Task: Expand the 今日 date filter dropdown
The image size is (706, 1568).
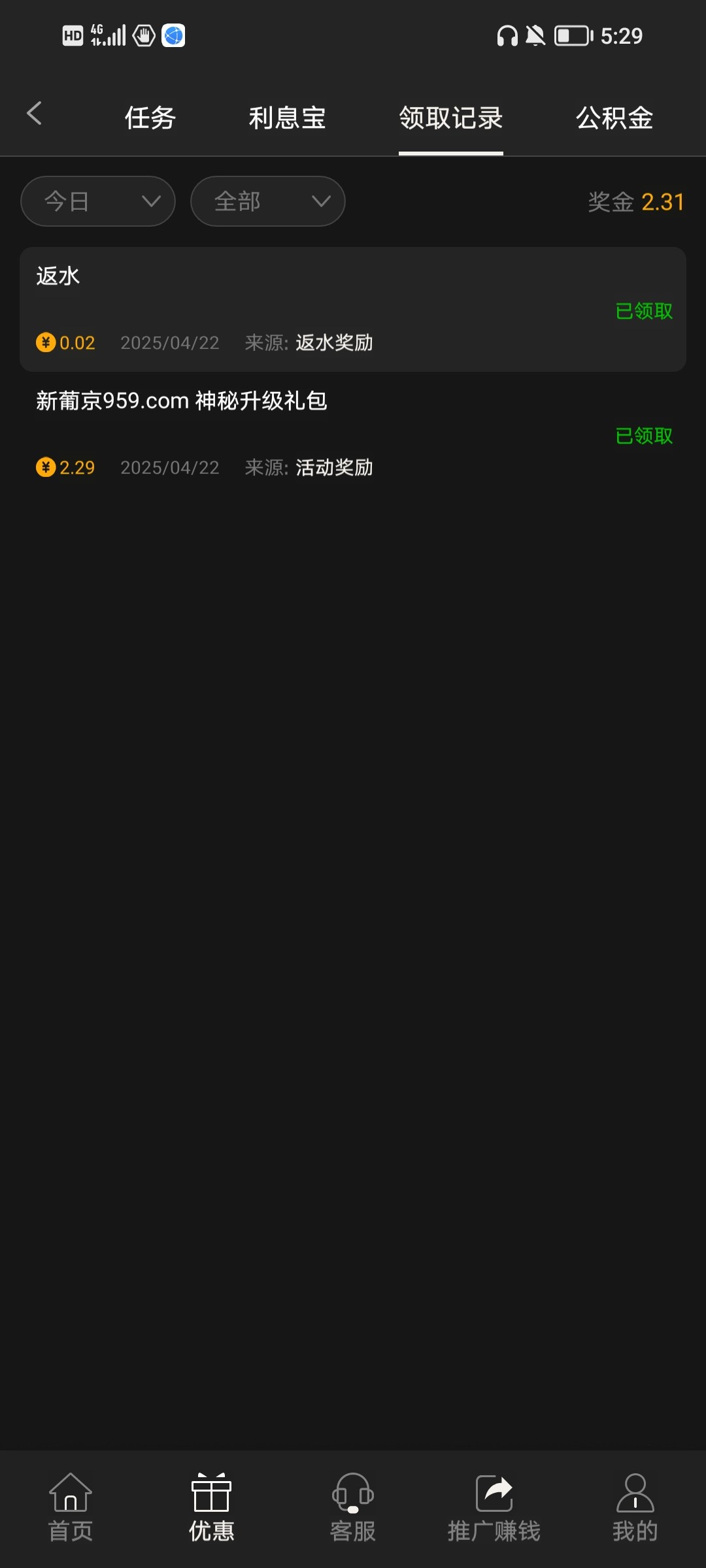Action: [98, 201]
